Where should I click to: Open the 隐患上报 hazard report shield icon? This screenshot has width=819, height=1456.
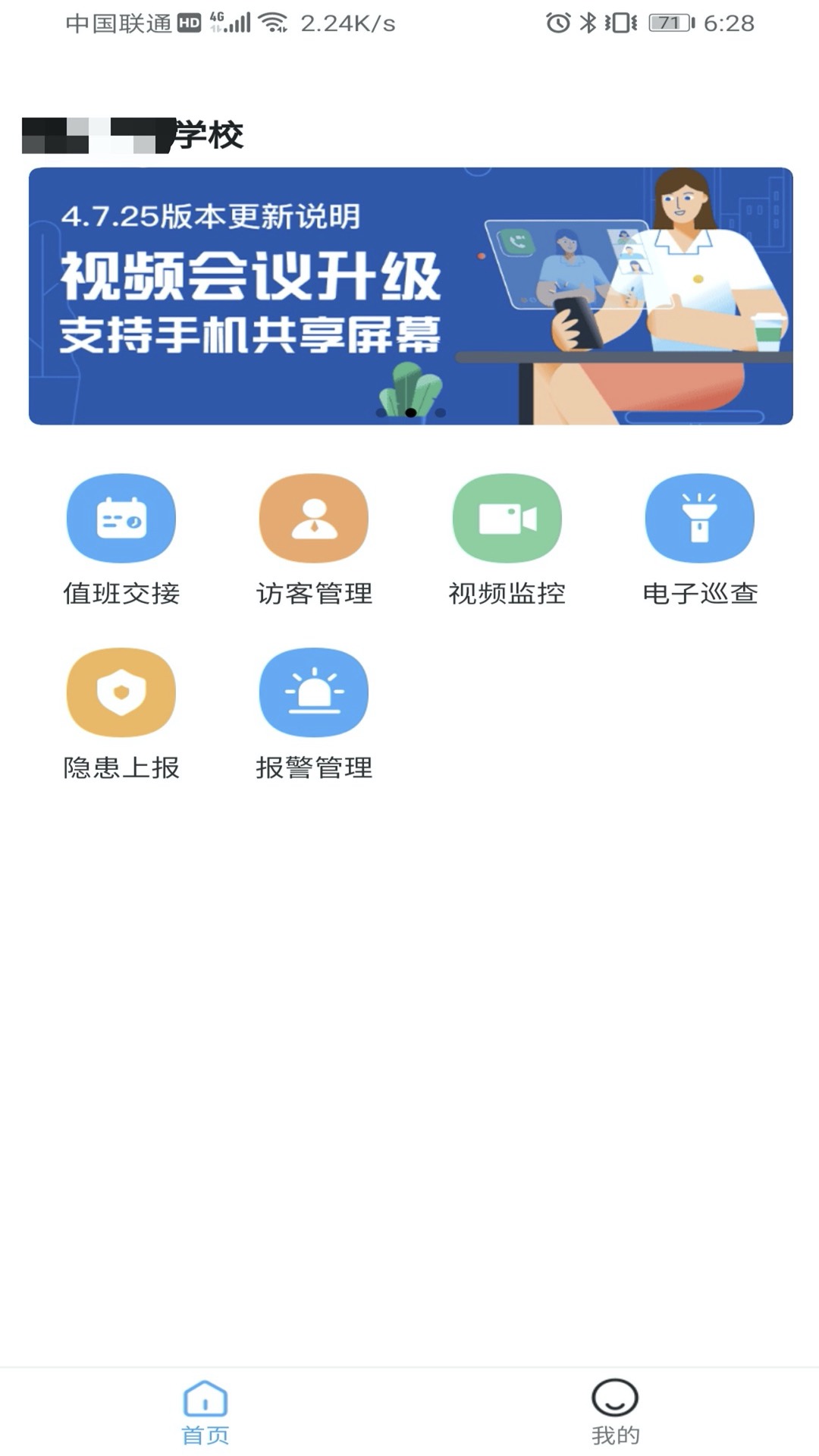pos(121,692)
